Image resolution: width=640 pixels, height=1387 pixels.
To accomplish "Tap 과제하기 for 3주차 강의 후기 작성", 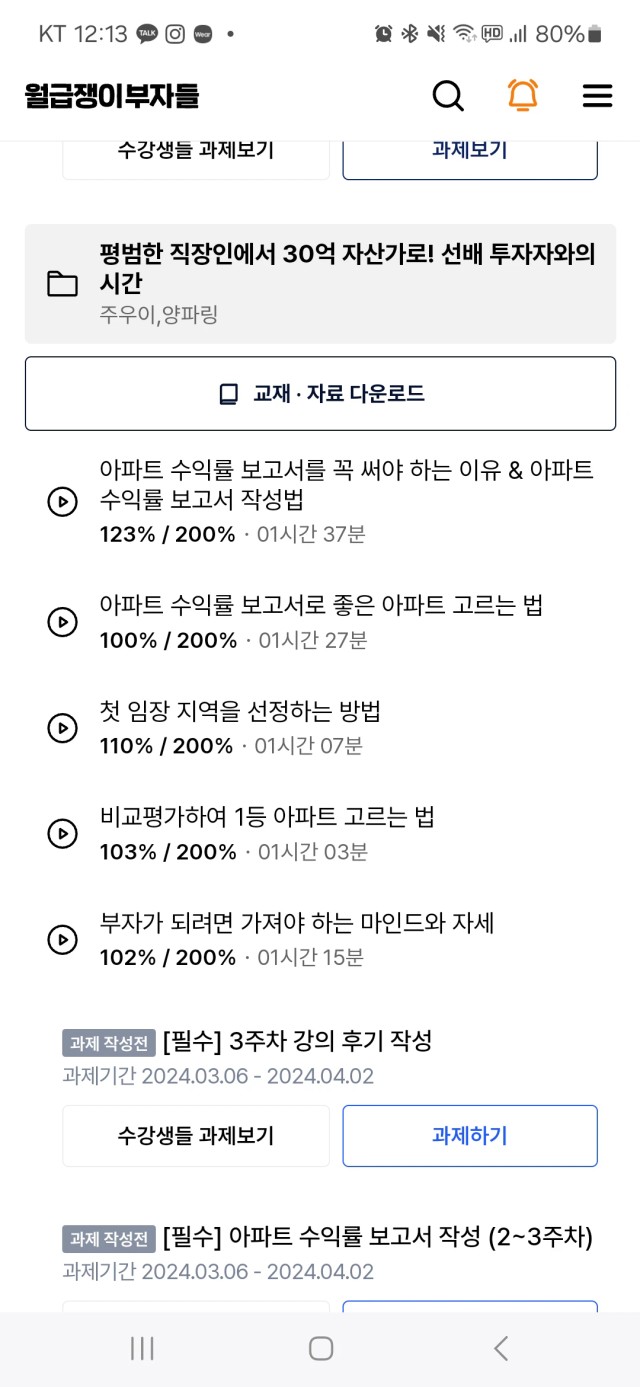I will tap(470, 1136).
